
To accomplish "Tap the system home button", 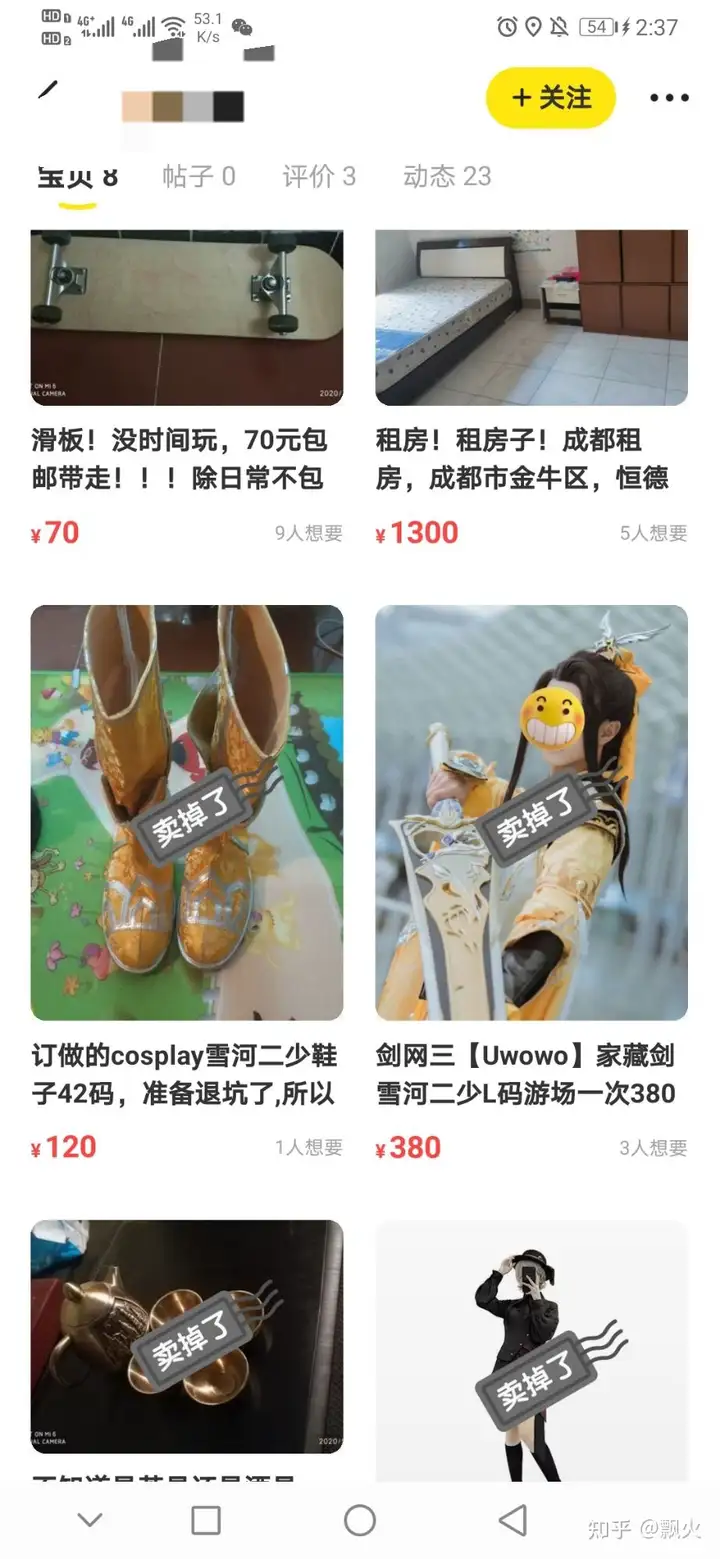I will click(359, 1520).
